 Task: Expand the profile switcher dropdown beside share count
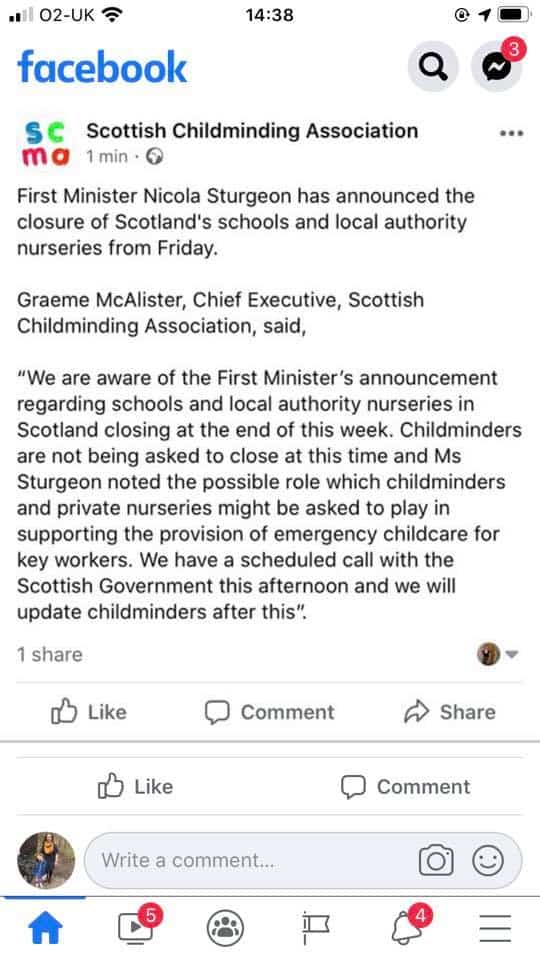tap(497, 654)
